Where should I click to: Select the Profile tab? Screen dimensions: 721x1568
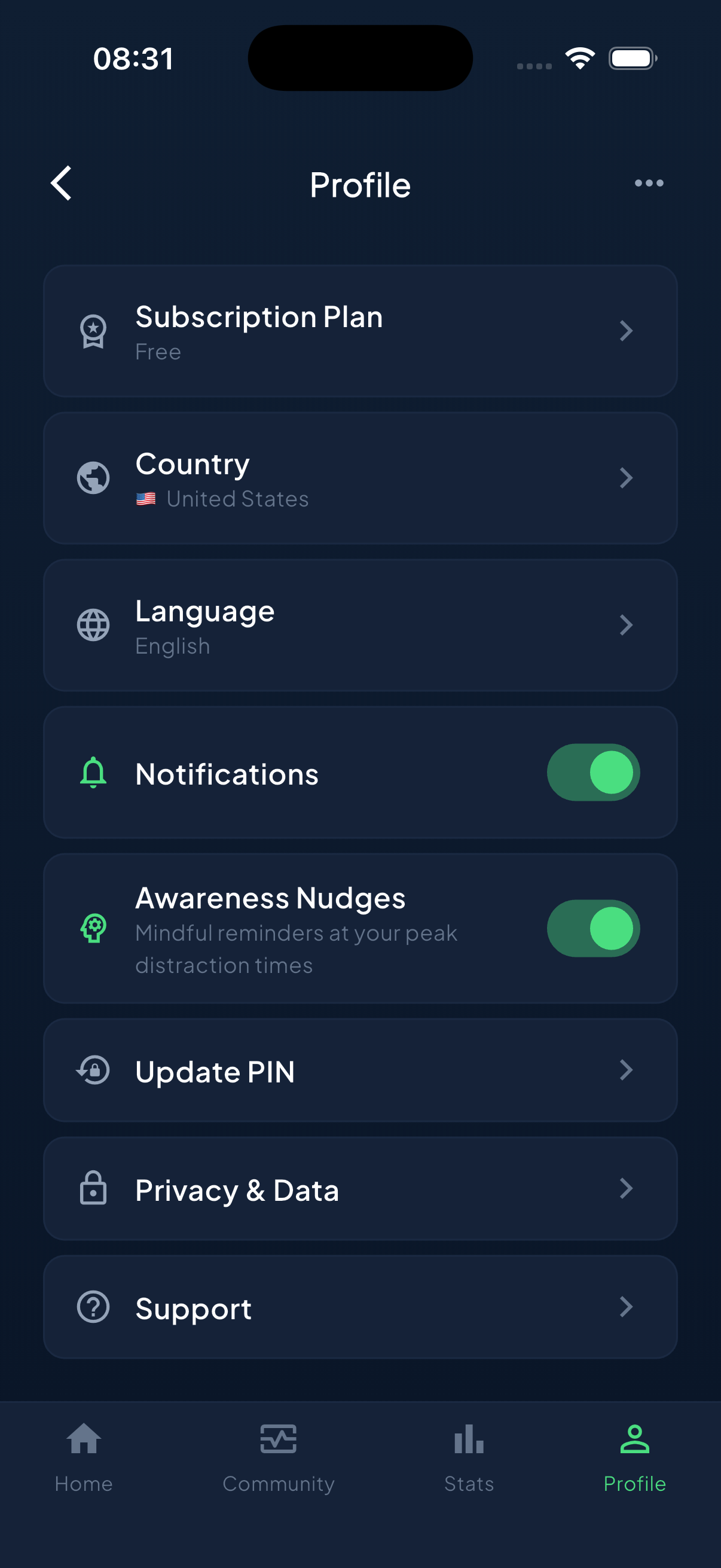tap(634, 1458)
